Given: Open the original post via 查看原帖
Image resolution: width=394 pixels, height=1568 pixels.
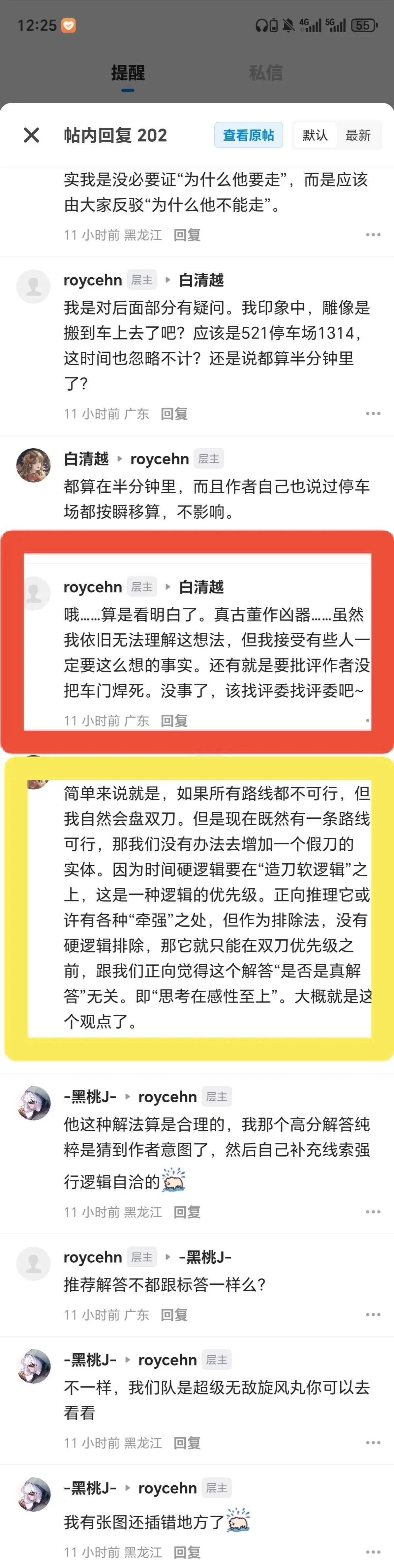Looking at the screenshot, I should 249,135.
